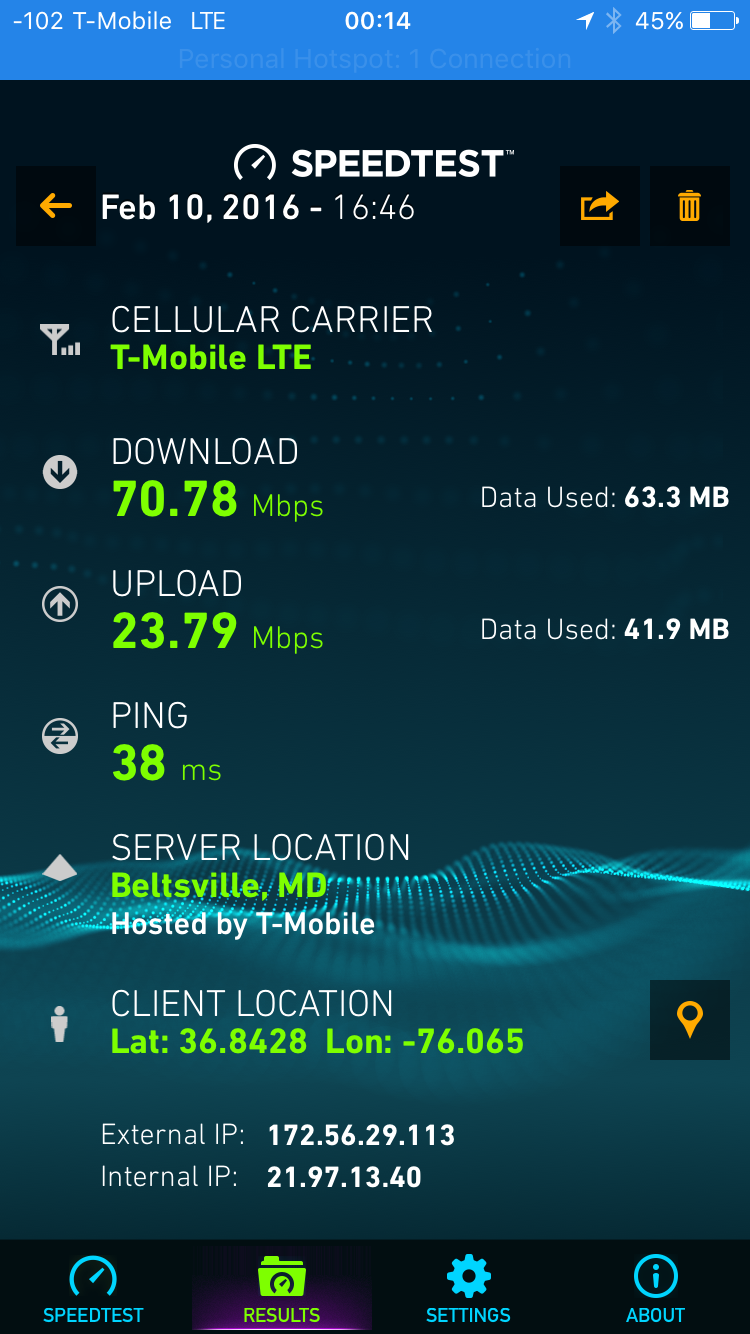The width and height of the screenshot is (750, 1334).
Task: Delete this result with the trash icon
Action: click(690, 206)
